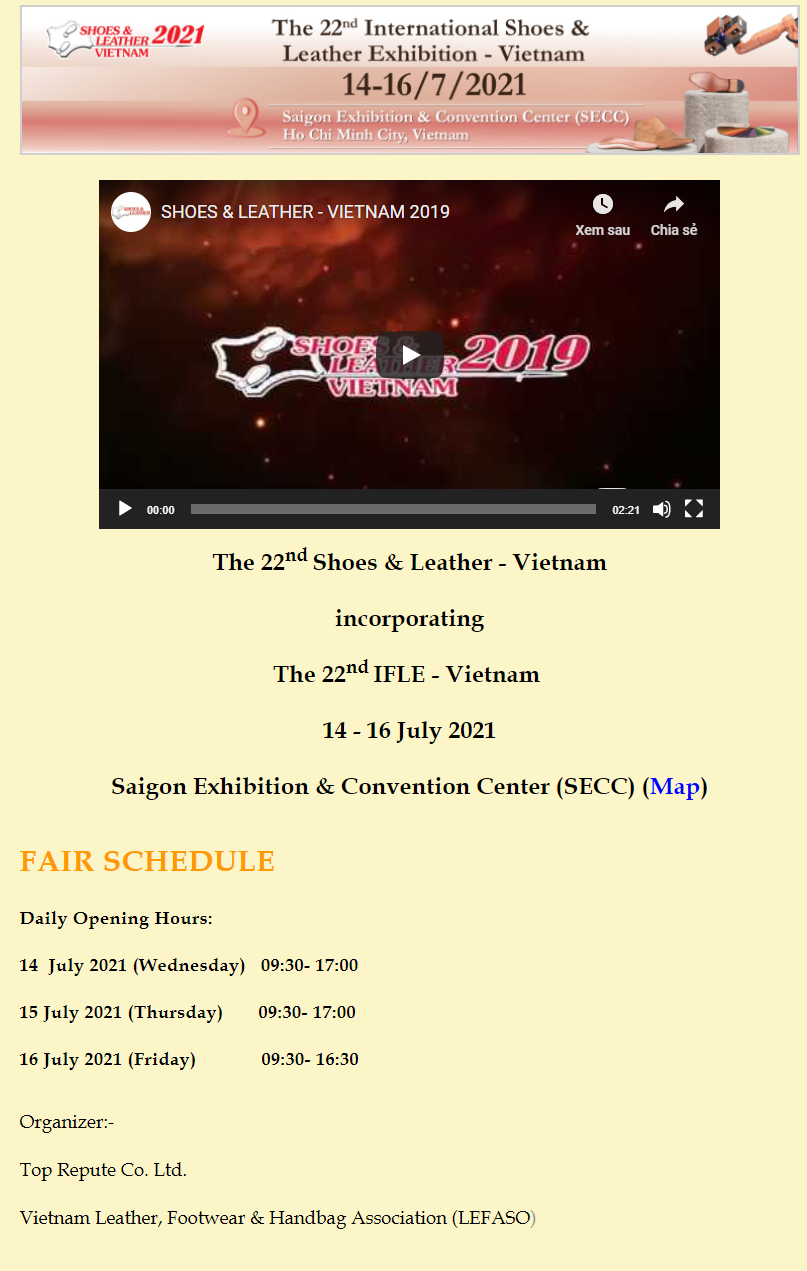Mute the video sound
Screen dimensions: 807x1271
(661, 509)
